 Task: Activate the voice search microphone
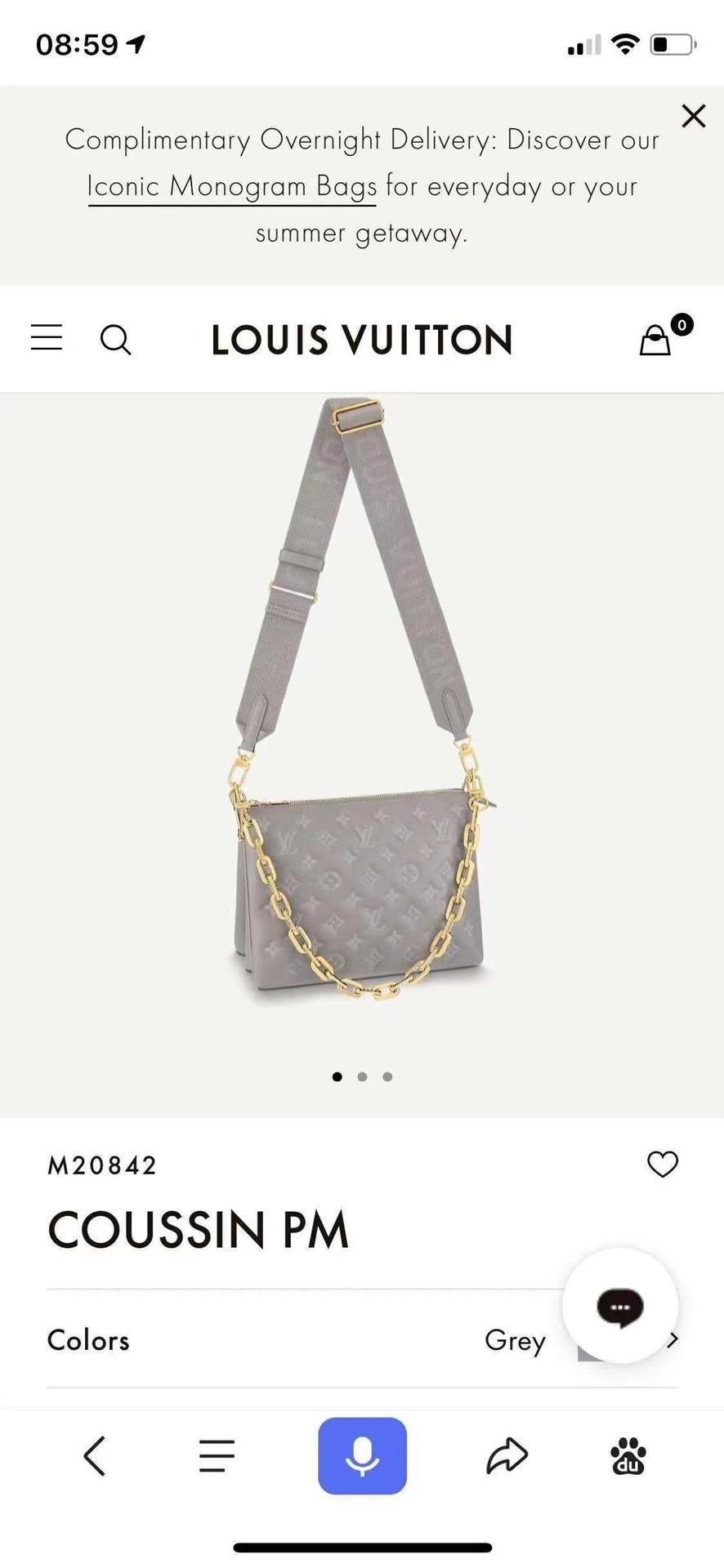coord(362,1456)
